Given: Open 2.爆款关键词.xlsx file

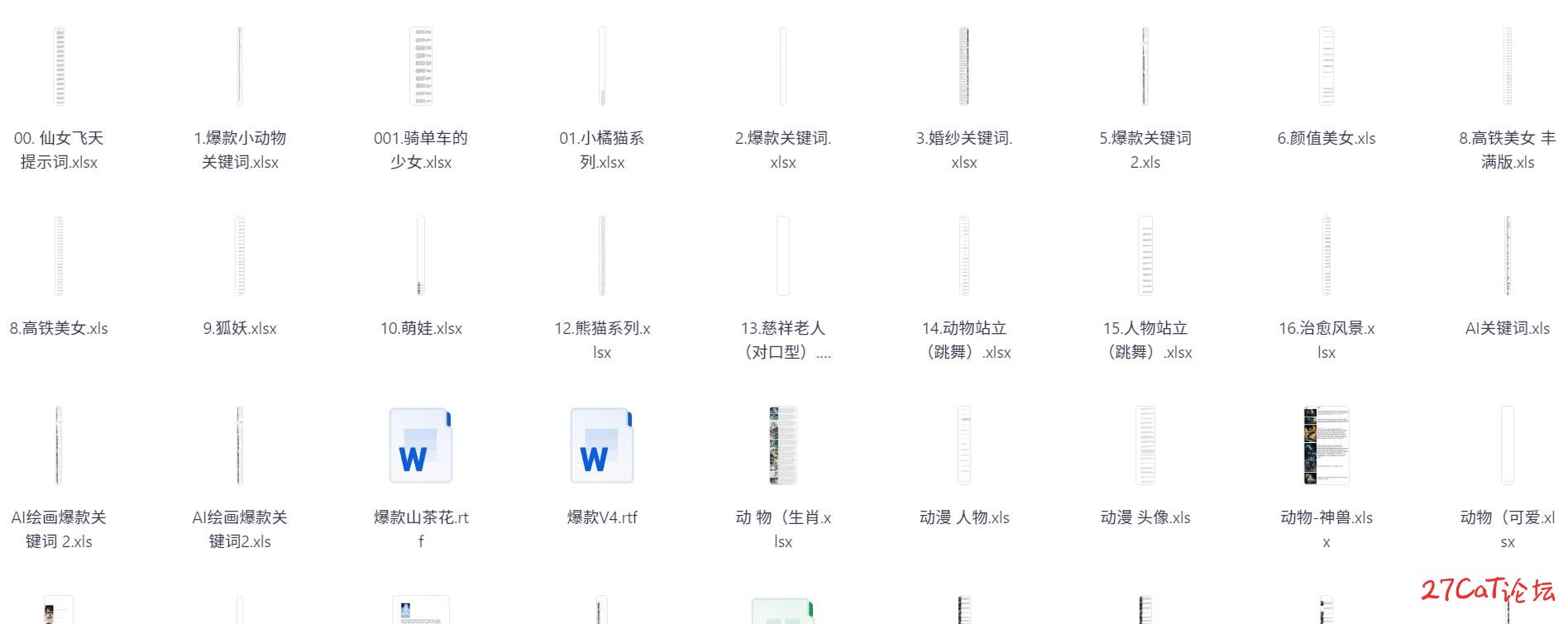Looking at the screenshot, I should (783, 66).
